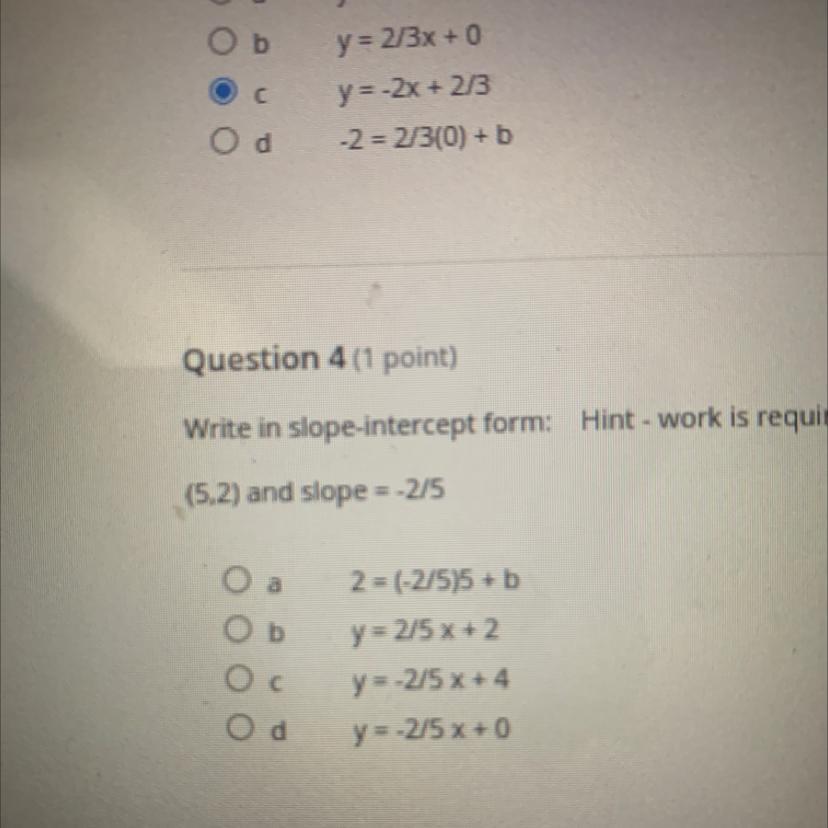Mark answer d, y = -2/5 x + 0
The height and width of the screenshot is (828, 828).
(237, 730)
